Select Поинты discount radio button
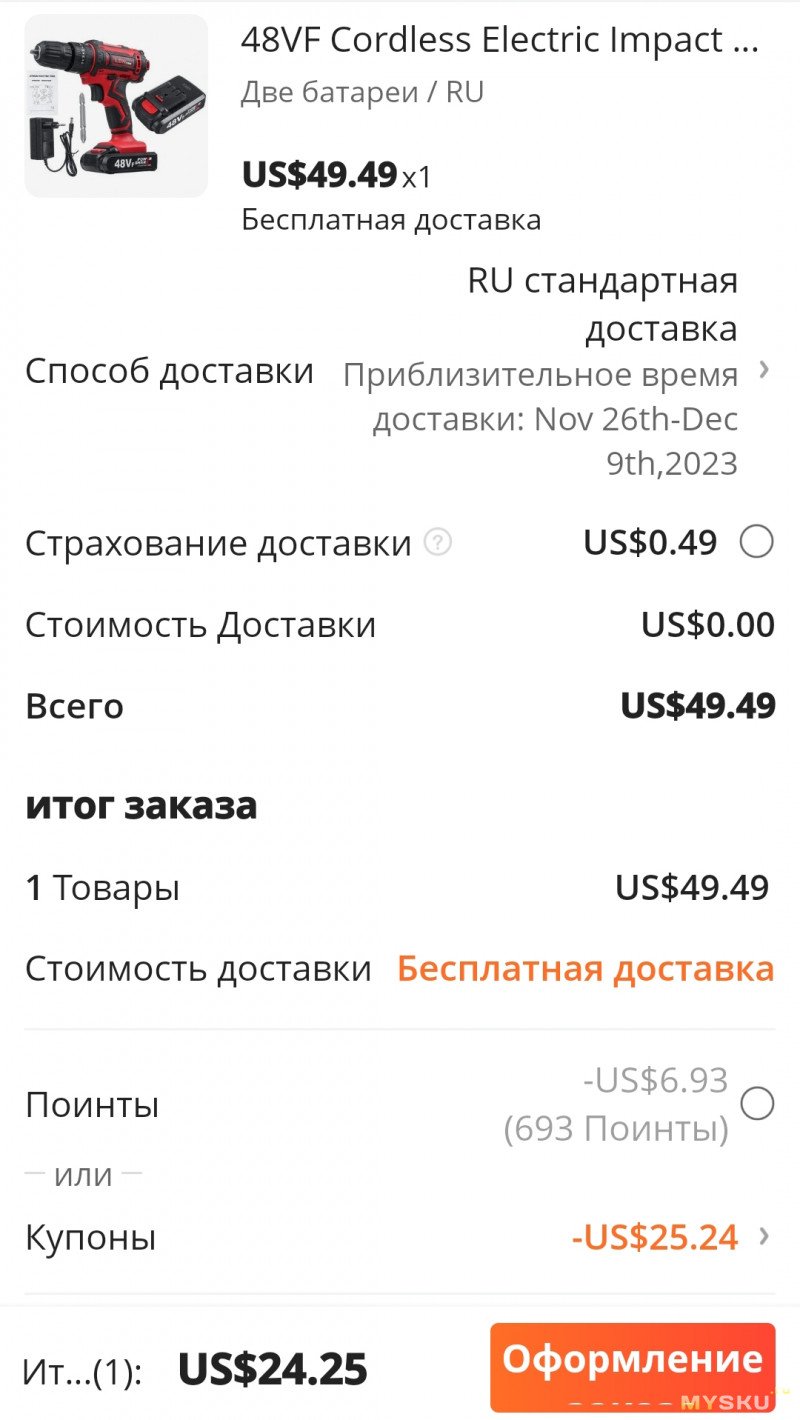 757,1104
